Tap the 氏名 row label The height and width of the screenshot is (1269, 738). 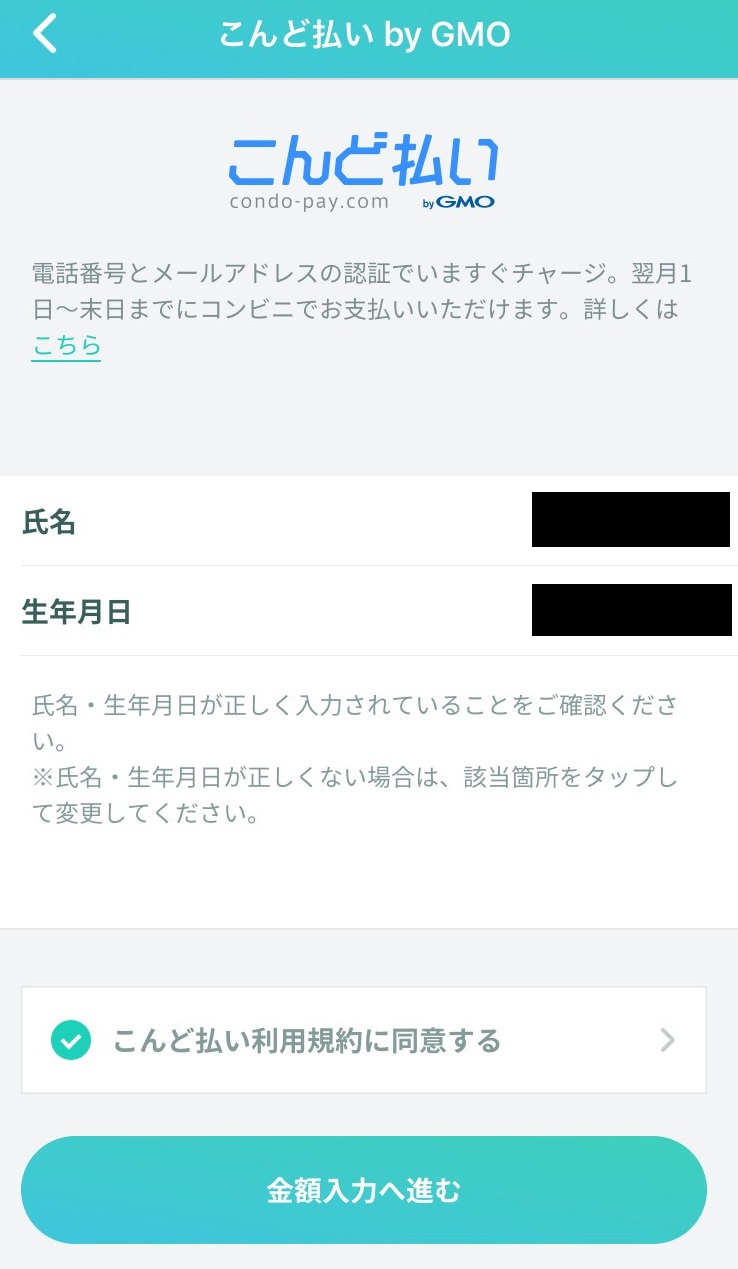[x=49, y=521]
